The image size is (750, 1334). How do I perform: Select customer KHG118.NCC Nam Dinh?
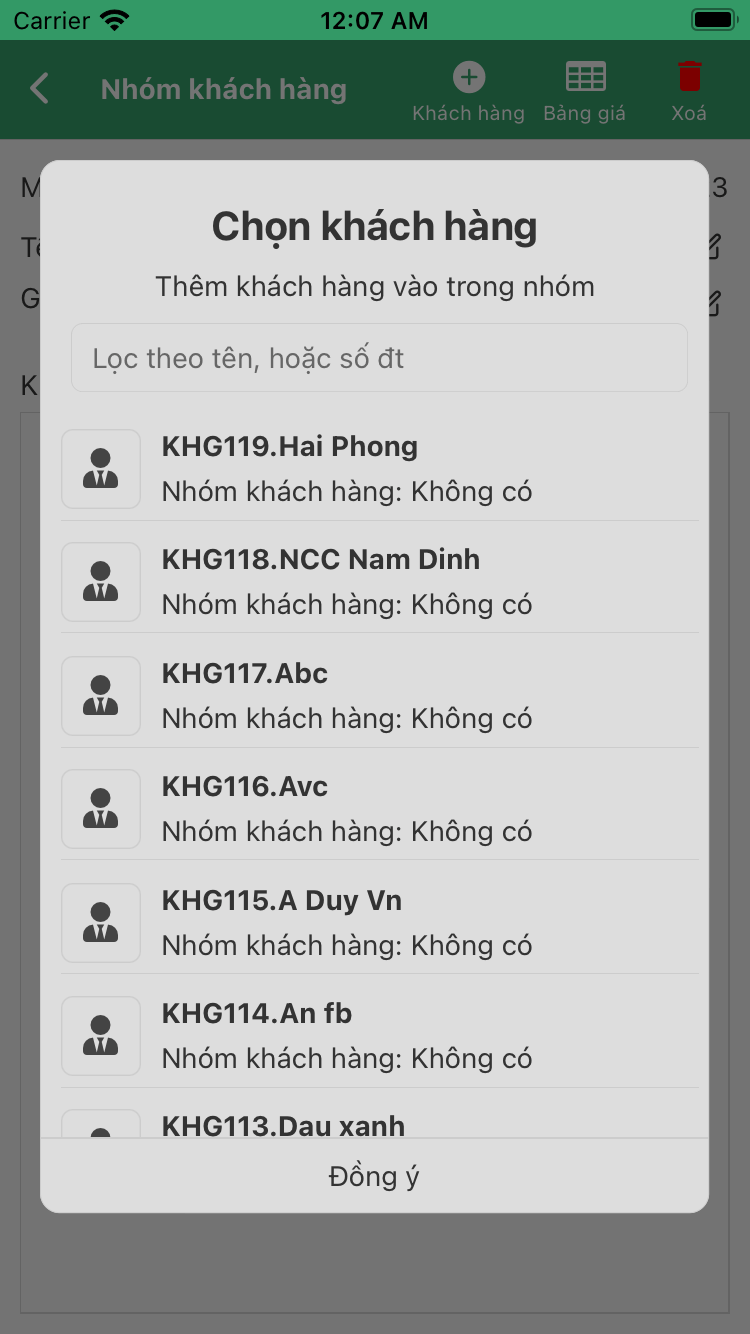[x=379, y=581]
